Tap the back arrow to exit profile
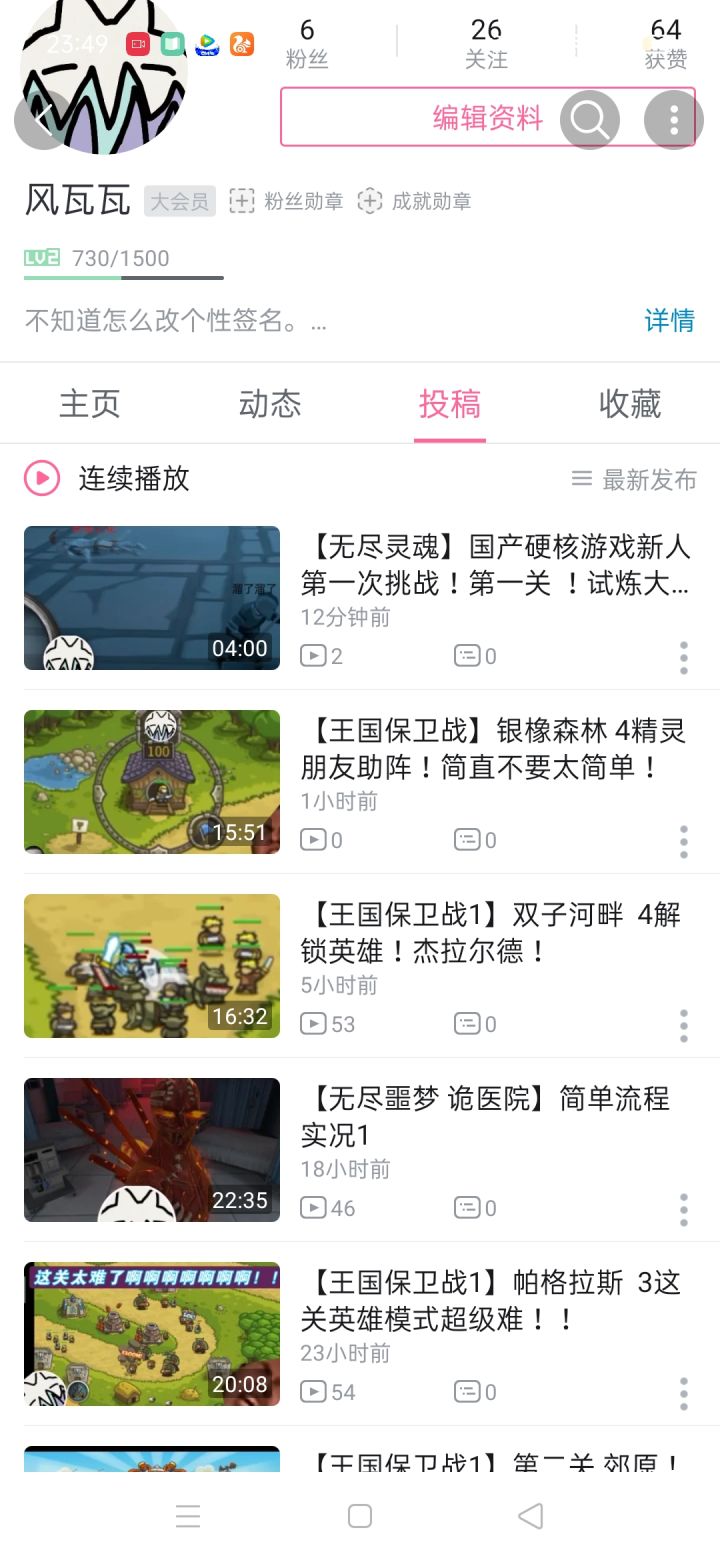The height and width of the screenshot is (1560, 720). click(x=42, y=119)
